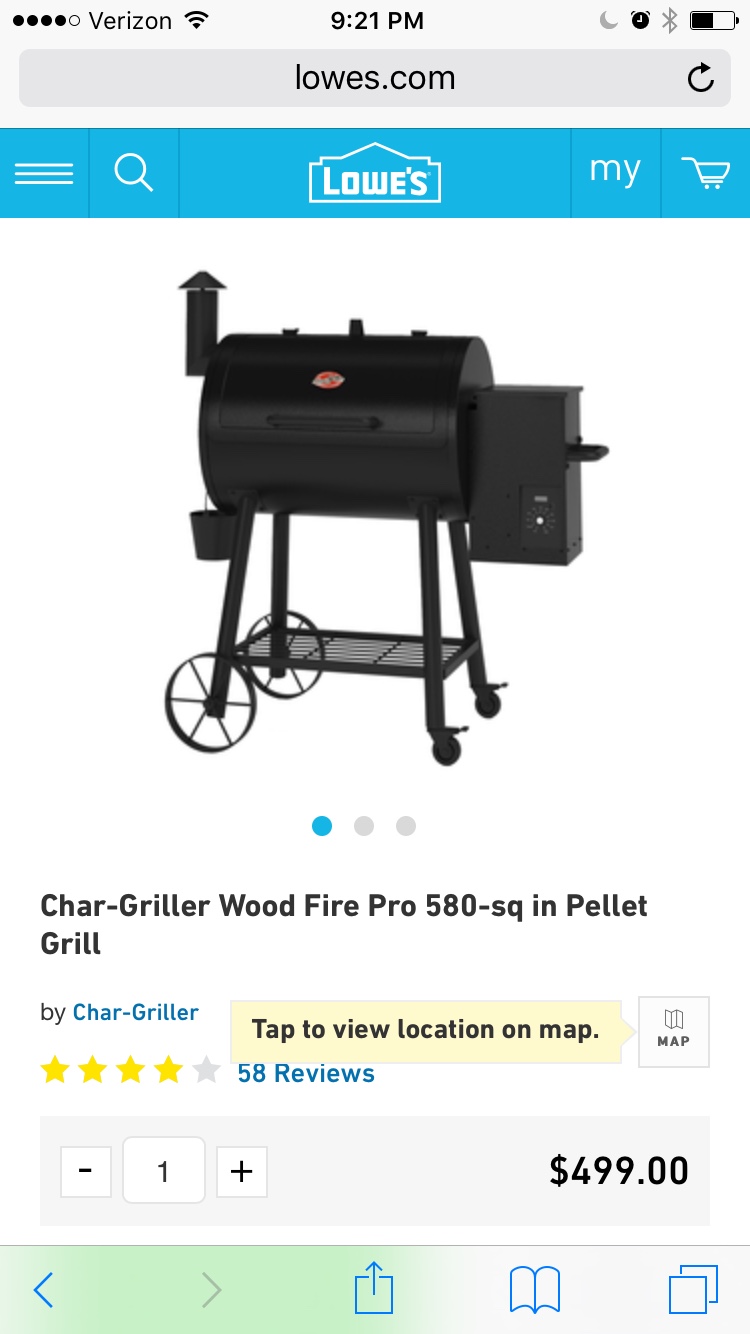Open the hamburger menu

tap(44, 173)
